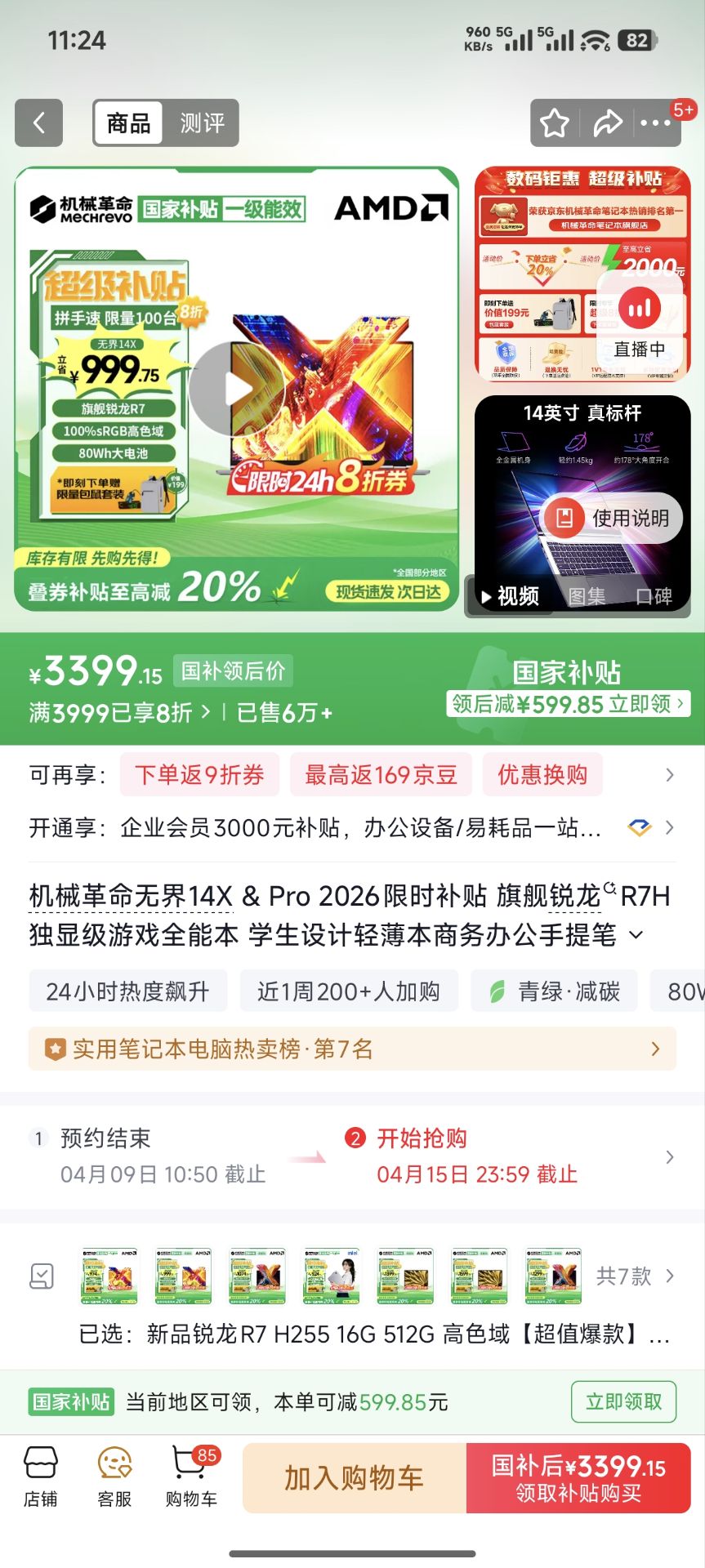The image size is (705, 1568).
Task: Buy now with 领取补贴购买
Action: pyautogui.click(x=578, y=1478)
